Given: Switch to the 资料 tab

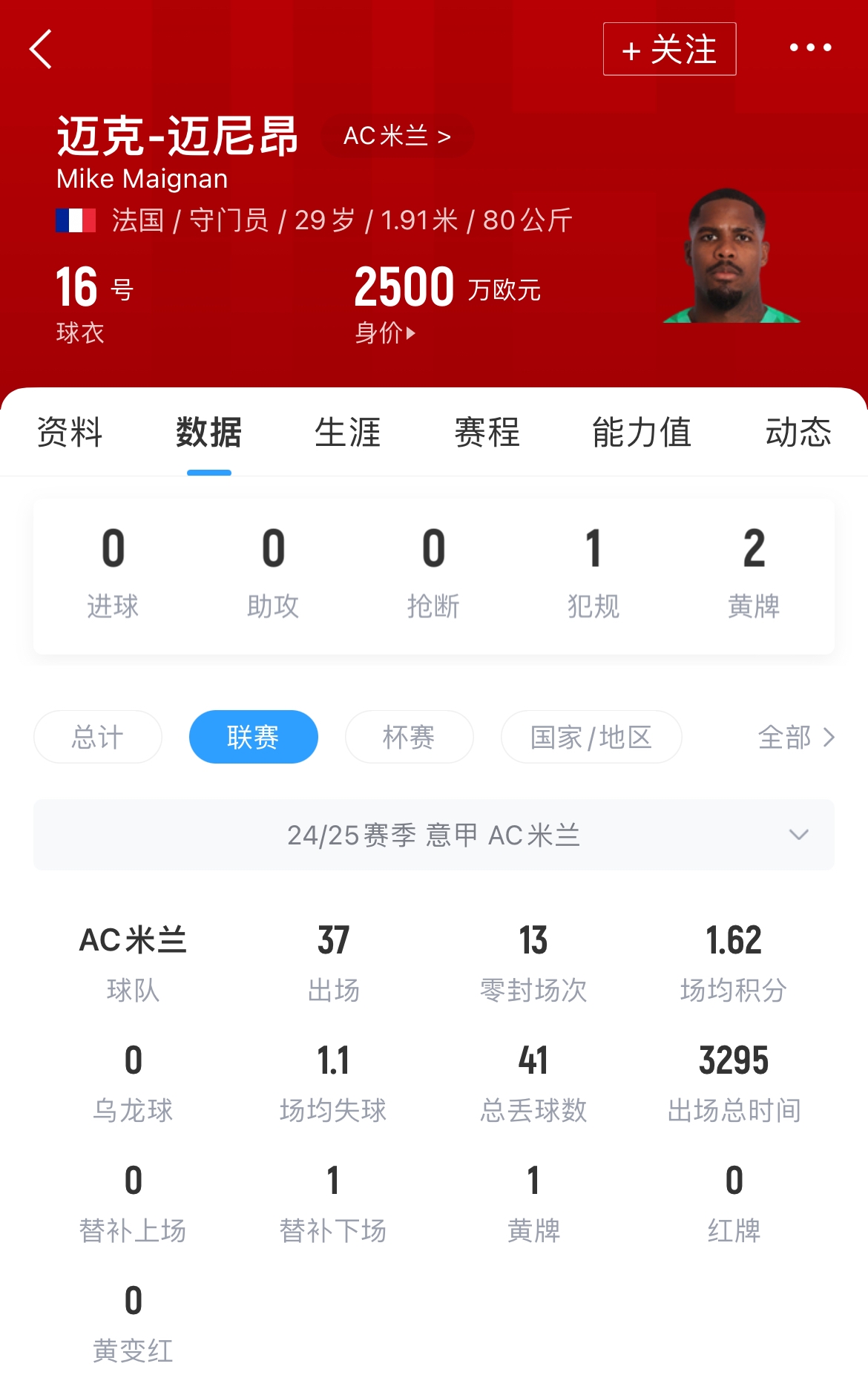Looking at the screenshot, I should pos(70,433).
